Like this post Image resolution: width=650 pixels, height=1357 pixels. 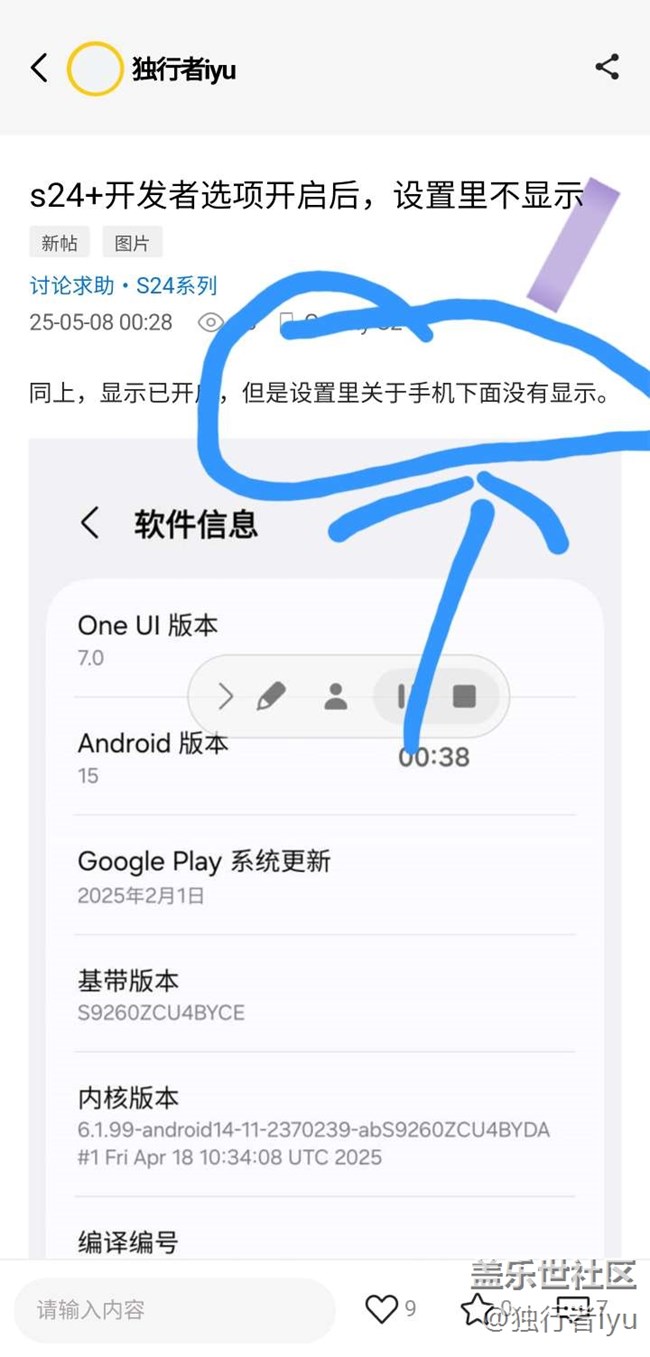point(382,1308)
